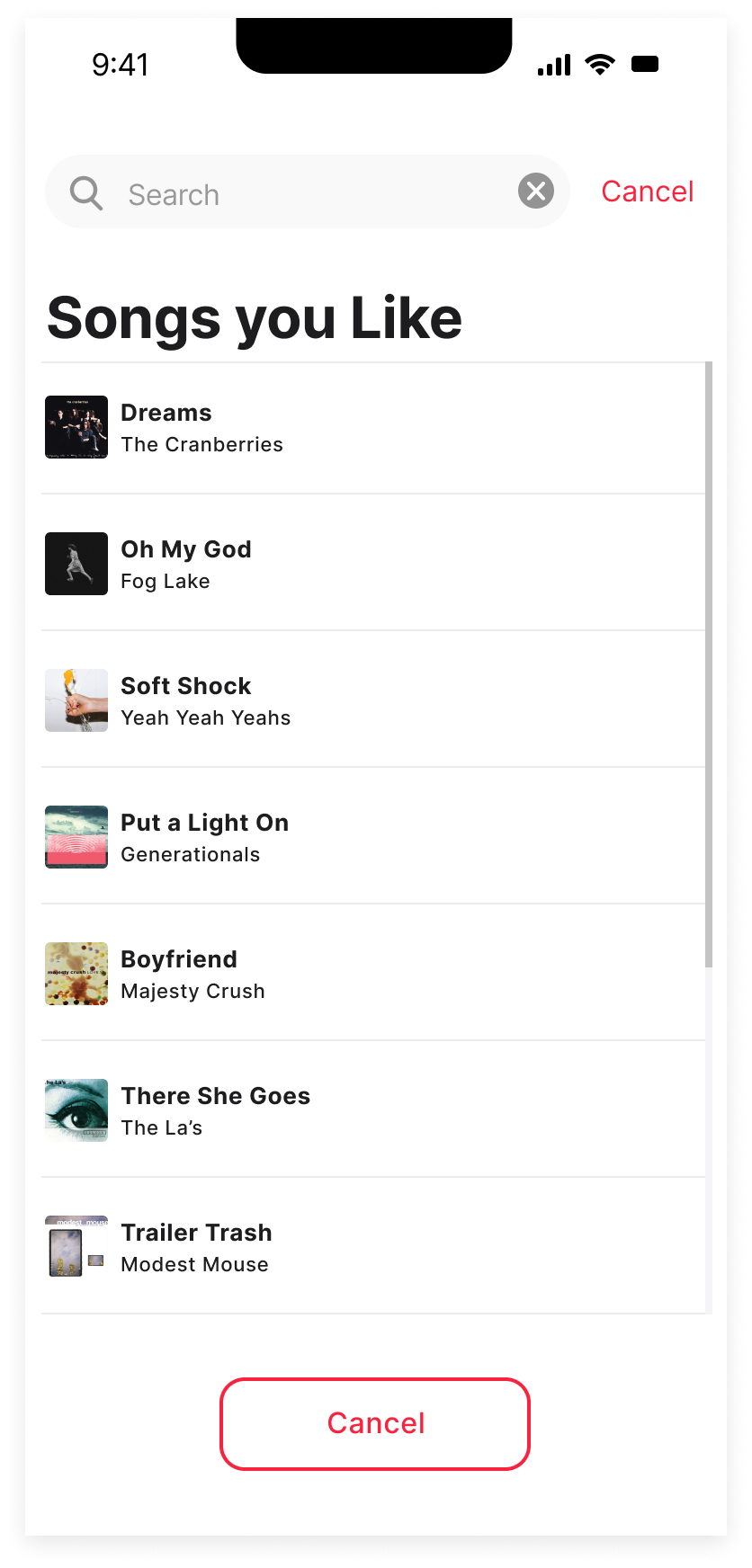Tap the Search field
Image resolution: width=752 pixels, height=1568 pixels.
pyautogui.click(x=306, y=193)
